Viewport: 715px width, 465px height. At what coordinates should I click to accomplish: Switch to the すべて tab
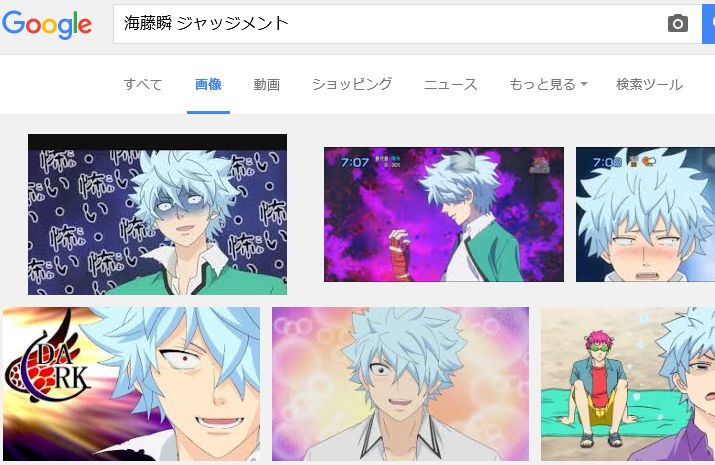pyautogui.click(x=143, y=84)
